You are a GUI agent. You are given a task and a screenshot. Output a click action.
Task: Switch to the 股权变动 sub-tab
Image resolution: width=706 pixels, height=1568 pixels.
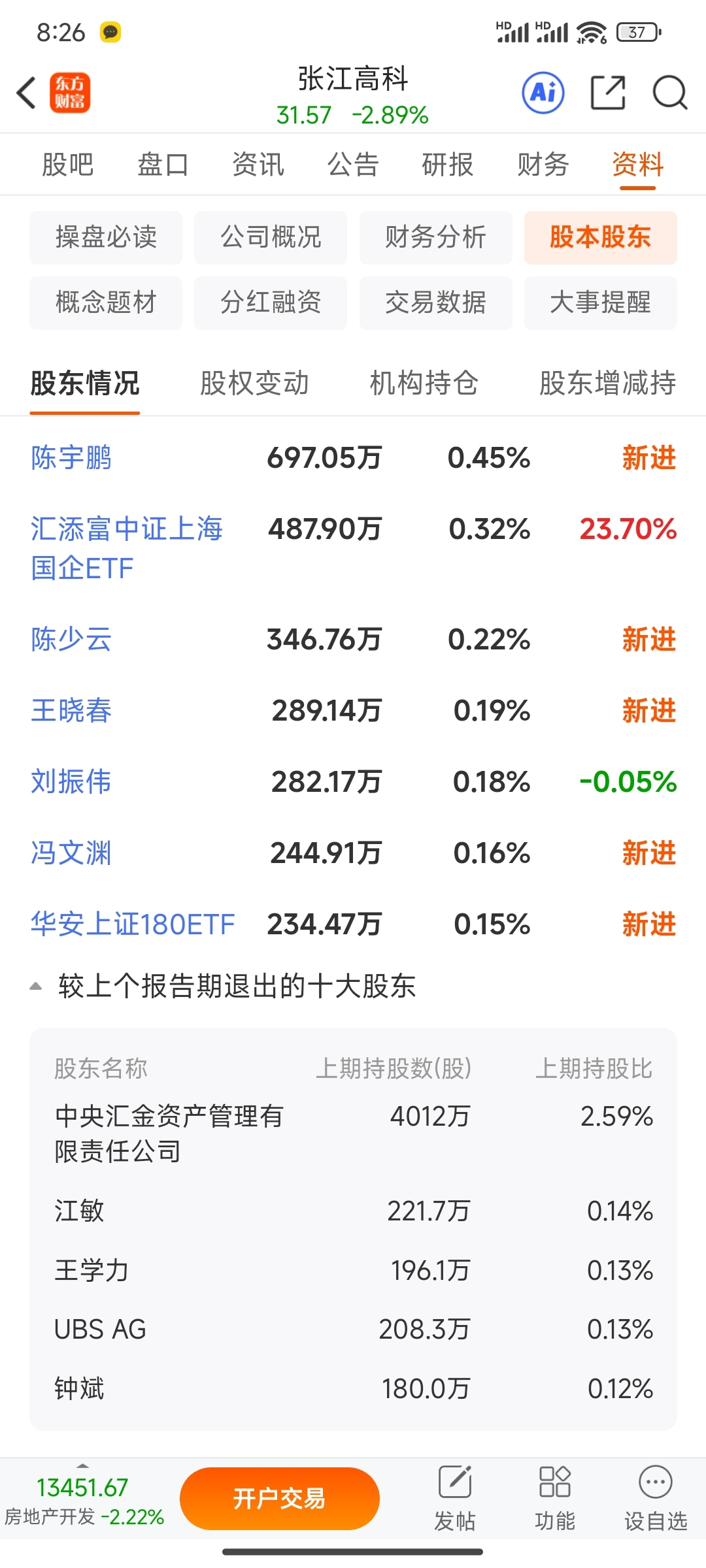[254, 383]
